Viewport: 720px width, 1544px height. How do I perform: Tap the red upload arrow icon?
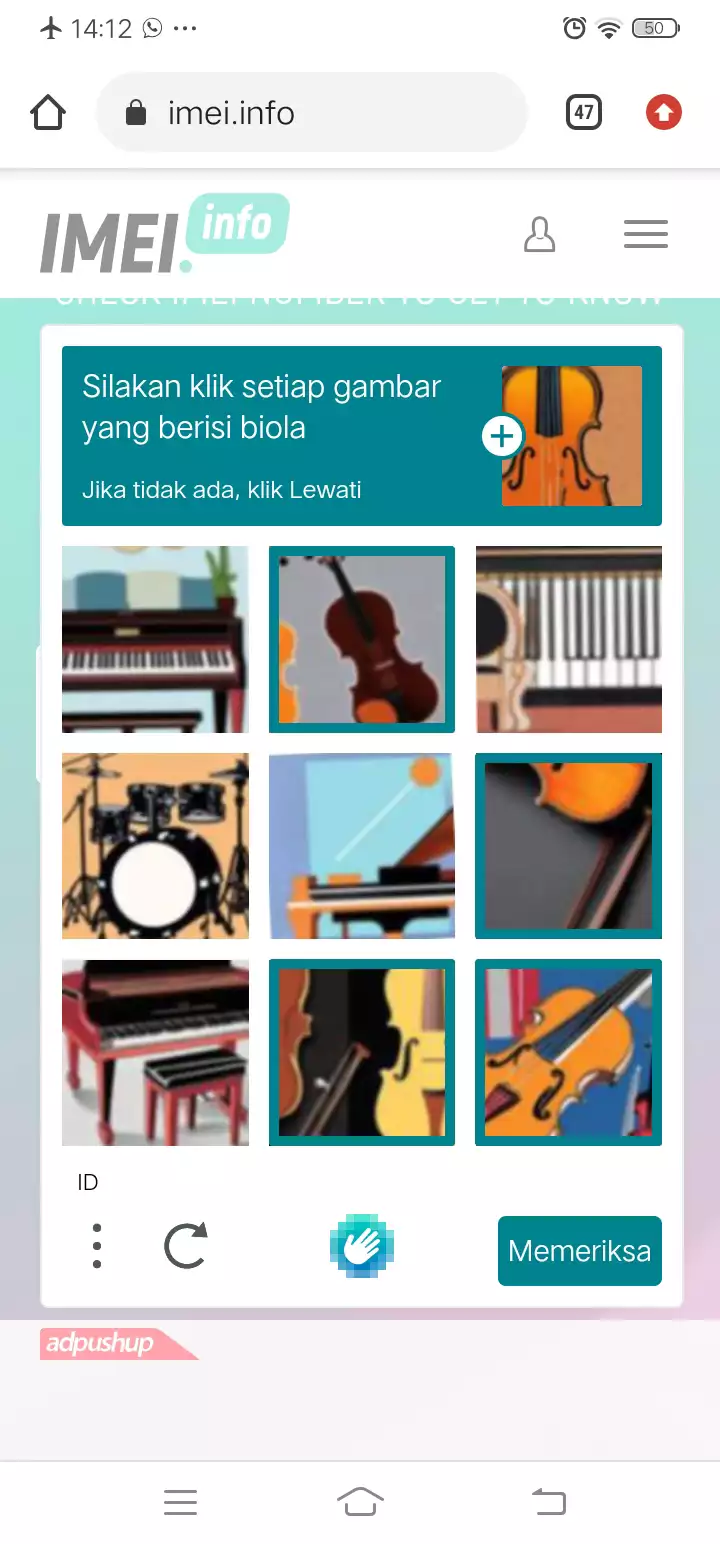(x=663, y=113)
